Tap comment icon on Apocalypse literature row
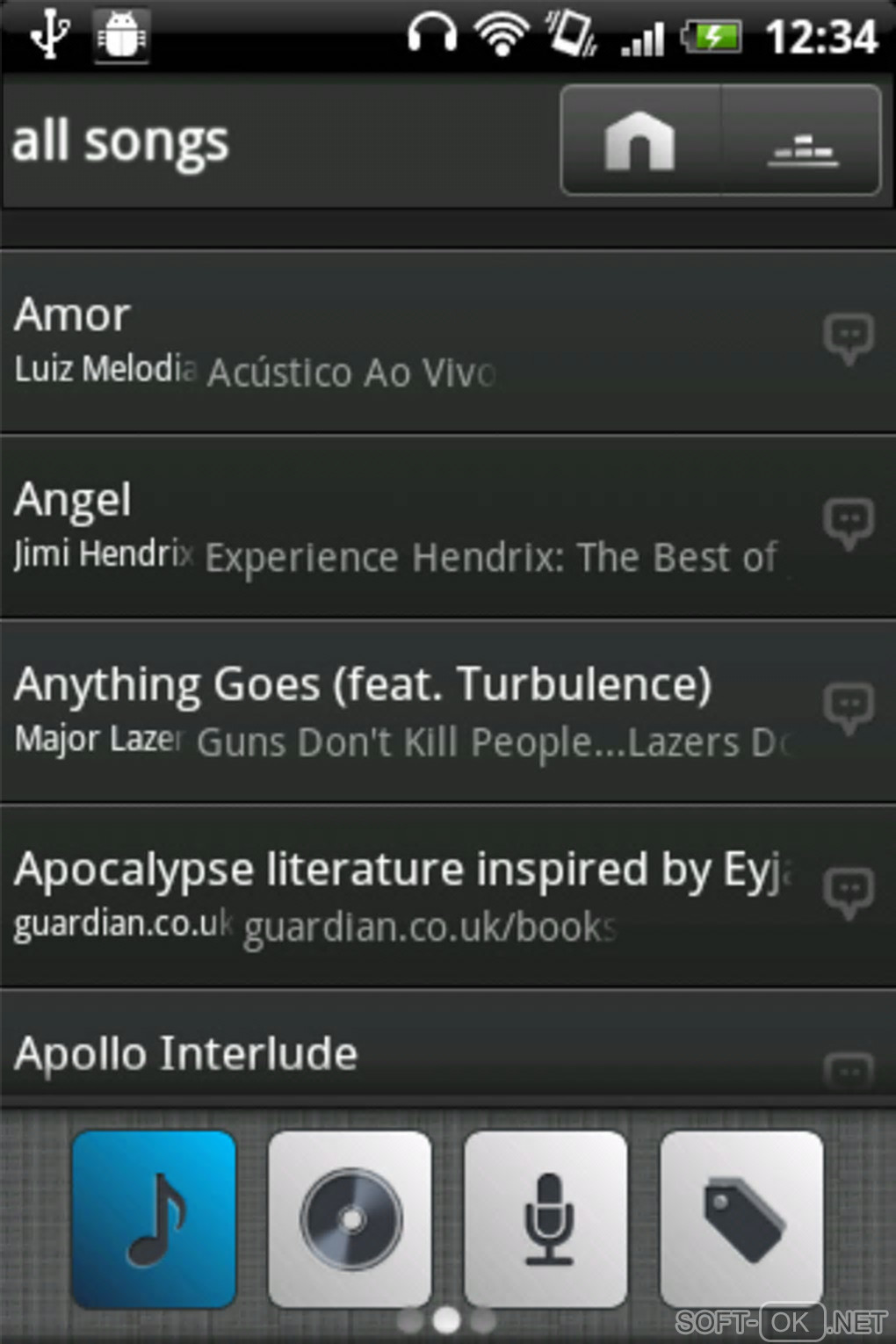The width and height of the screenshot is (896, 1344). [849, 893]
